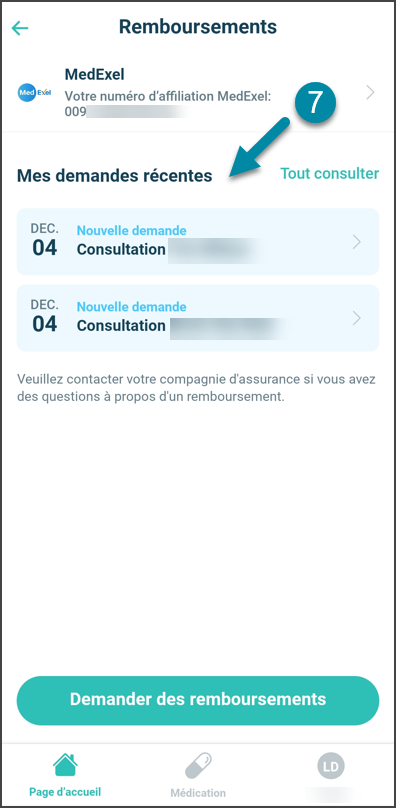Image resolution: width=396 pixels, height=808 pixels.
Task: Switch to the Page d'accueil tab
Action: click(65, 775)
